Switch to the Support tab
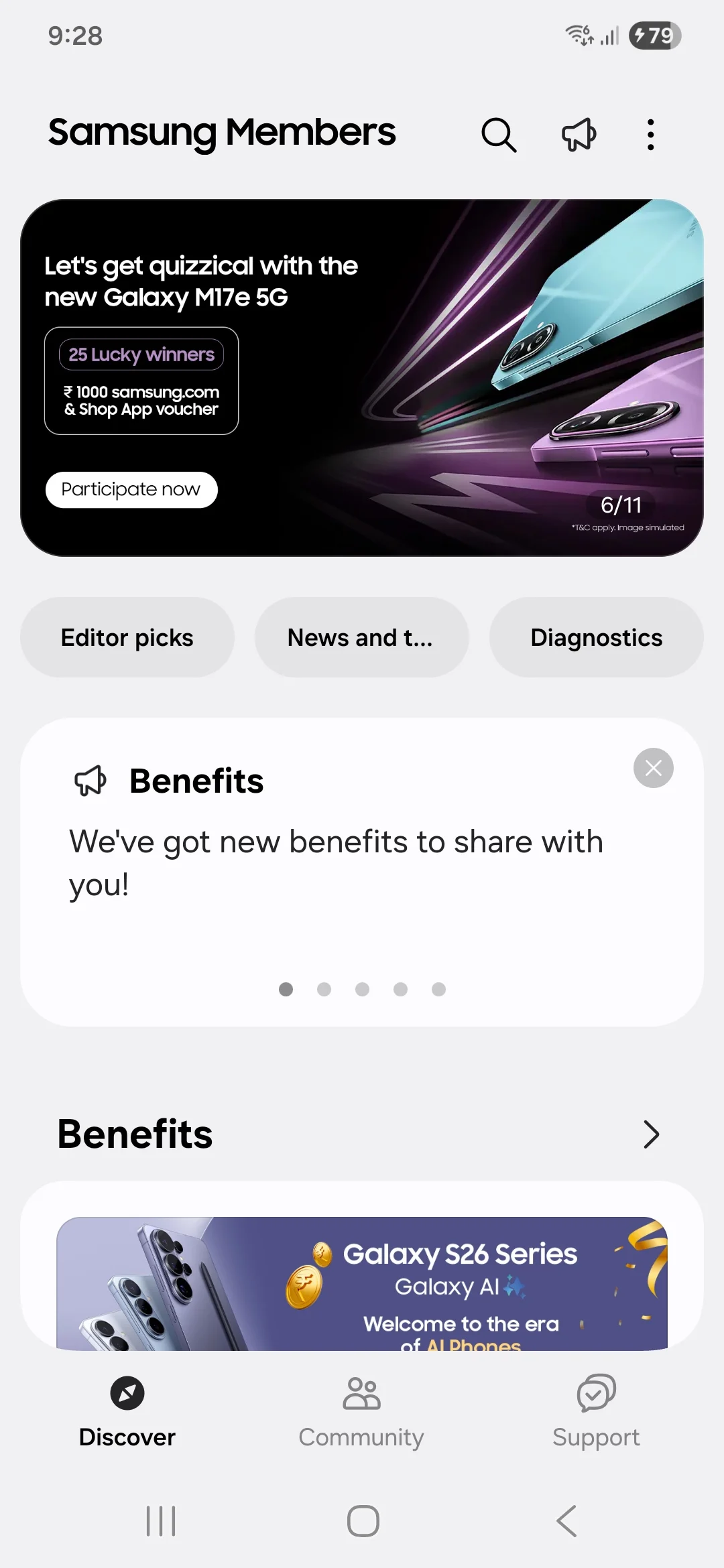Image resolution: width=724 pixels, height=1568 pixels. [x=596, y=1411]
